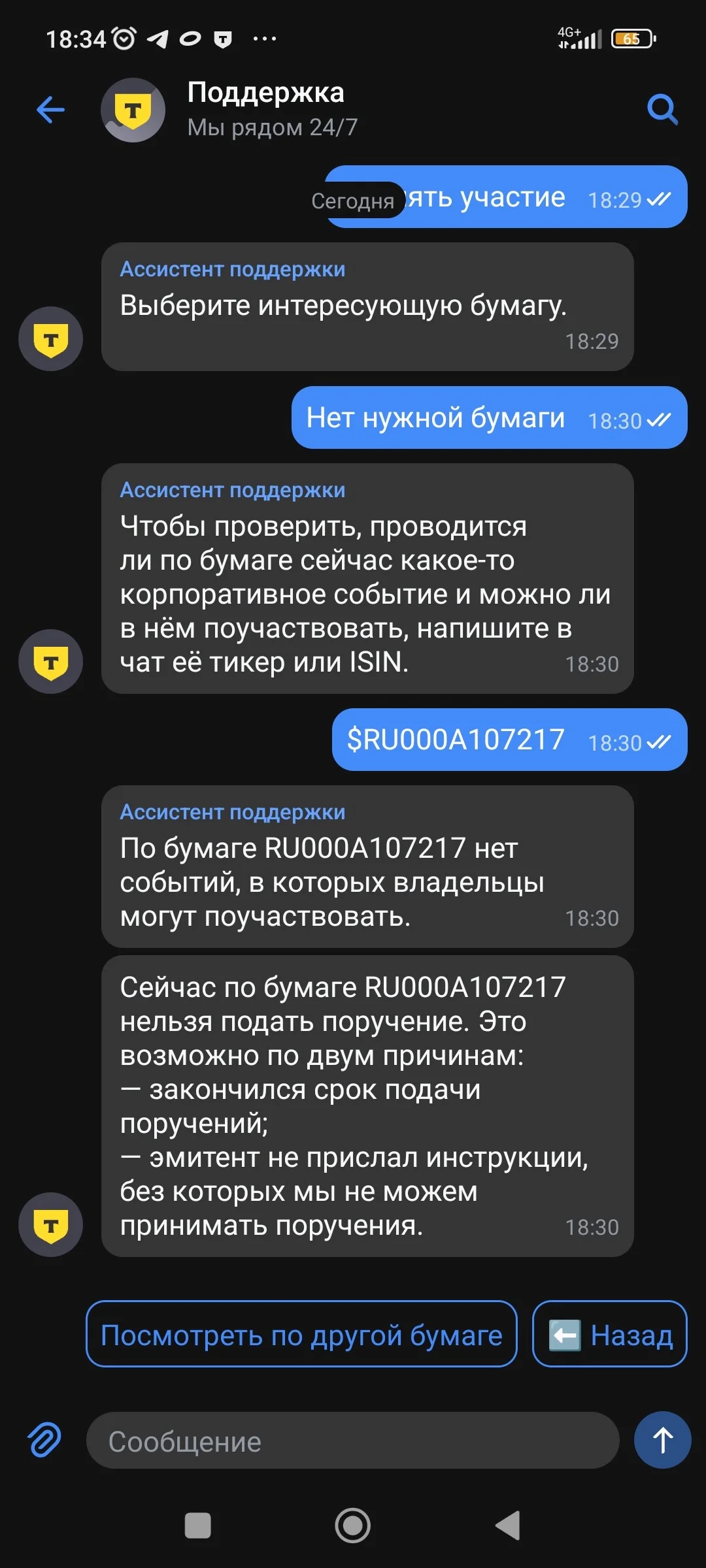The image size is (706, 1568).
Task: Open recent apps using the square button
Action: pyautogui.click(x=197, y=1526)
